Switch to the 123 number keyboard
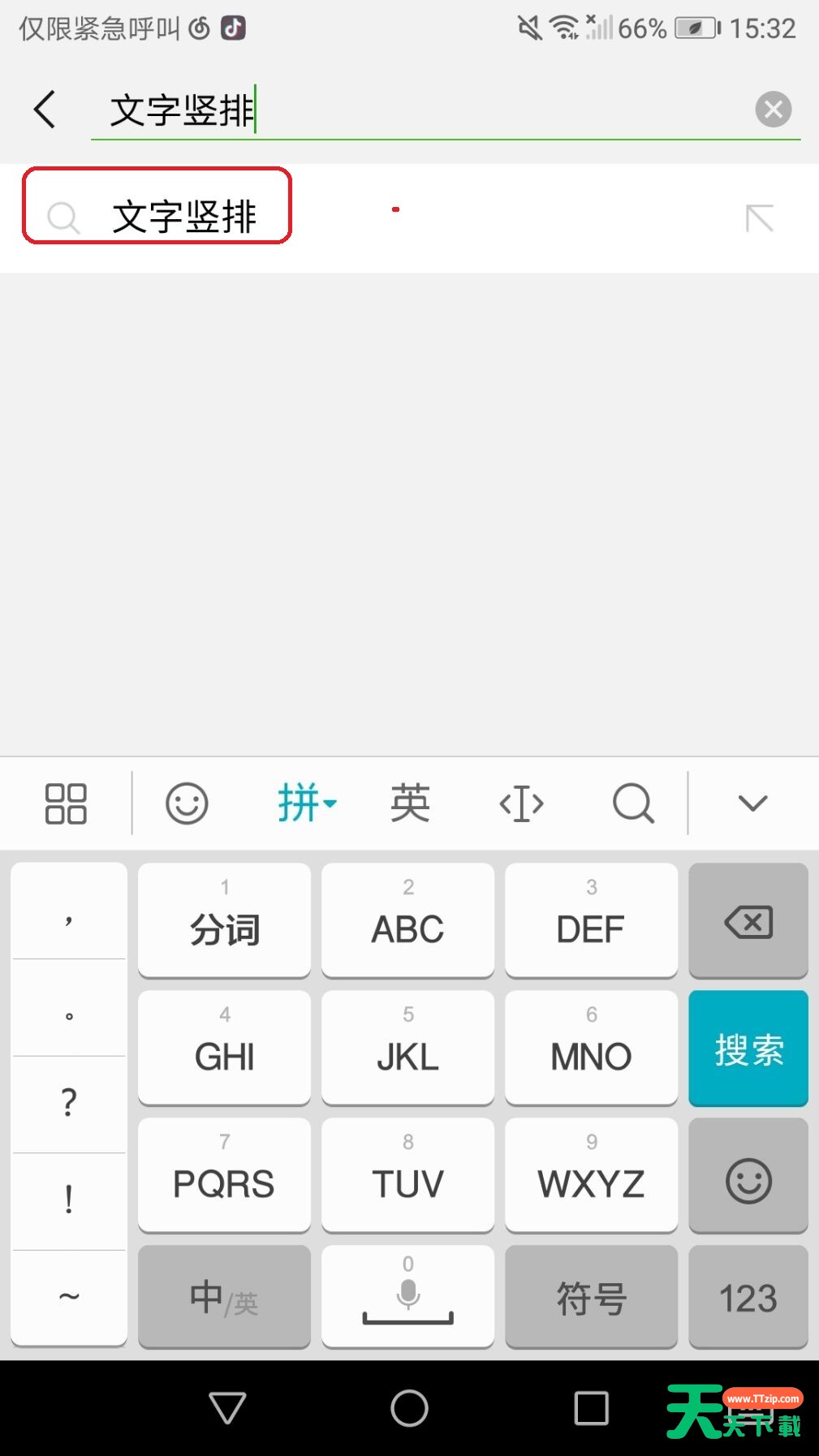 pyautogui.click(x=748, y=1297)
